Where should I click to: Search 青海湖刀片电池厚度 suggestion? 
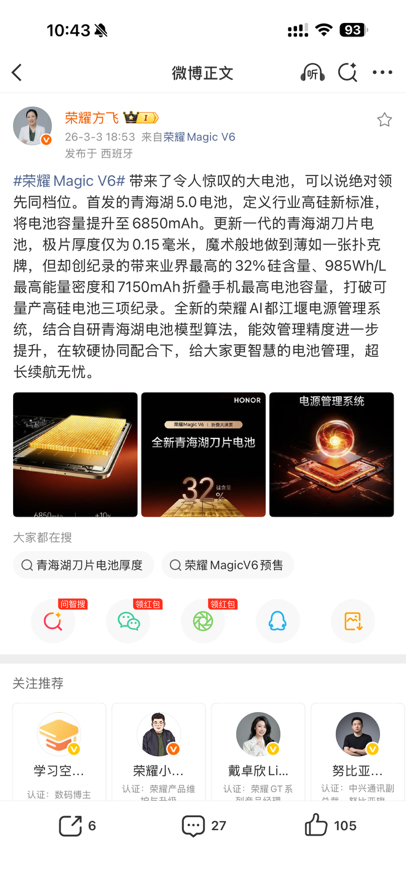coord(83,565)
